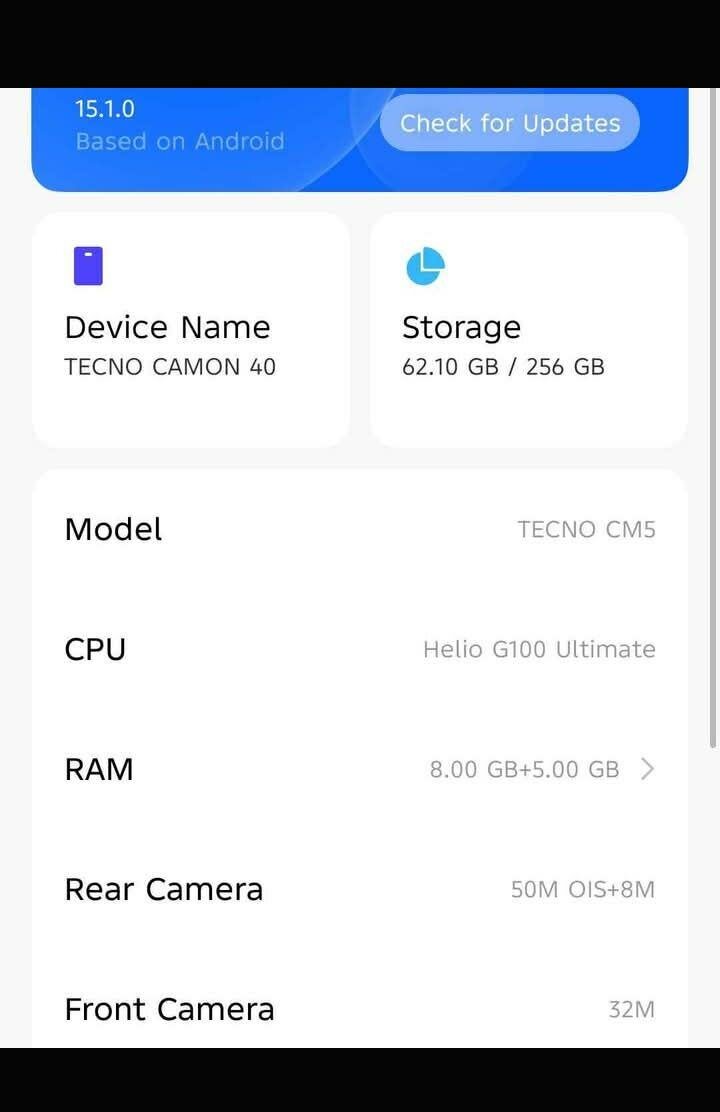Click the 15.1.0 version label
Screen dimensions: 720x1112
tap(105, 109)
